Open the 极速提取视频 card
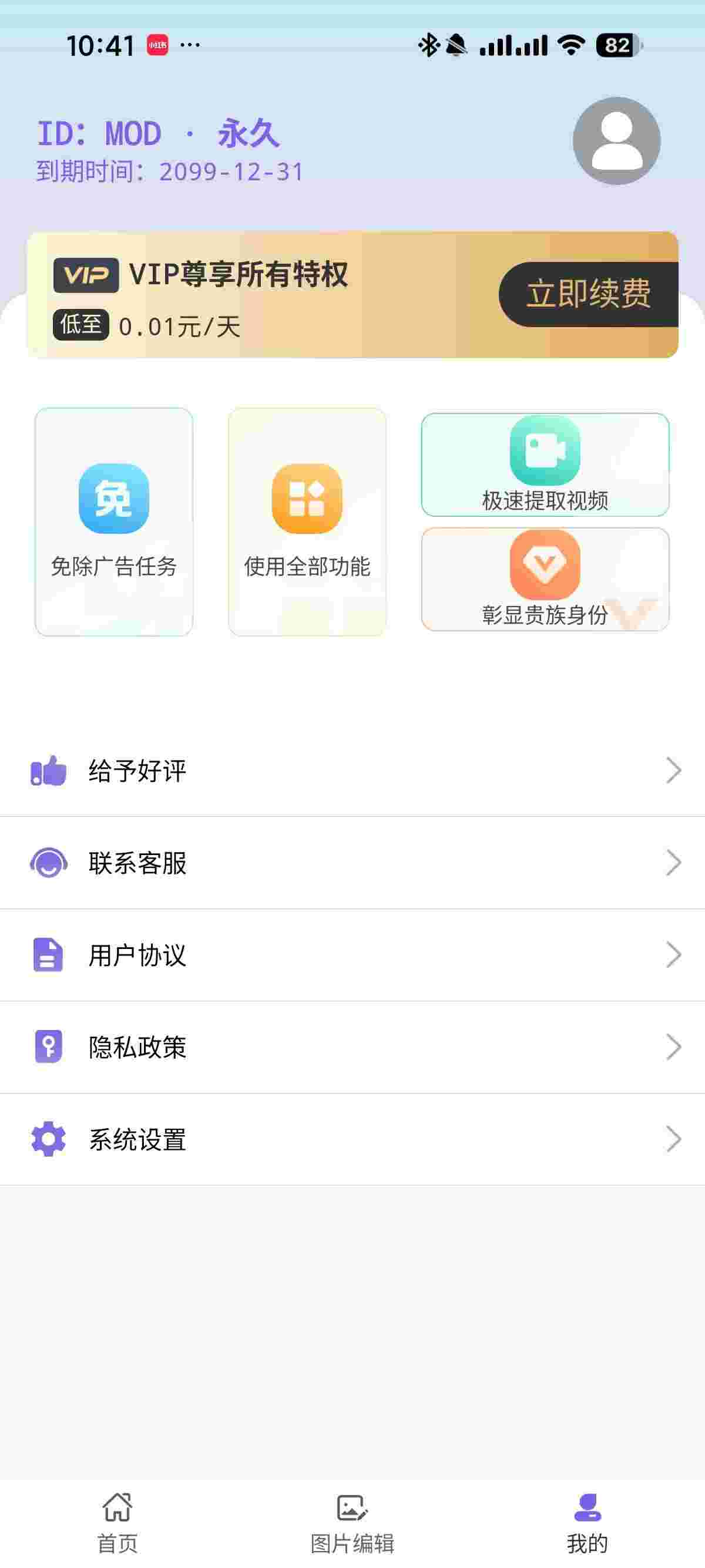Screen dimensions: 705x1568 545,465
